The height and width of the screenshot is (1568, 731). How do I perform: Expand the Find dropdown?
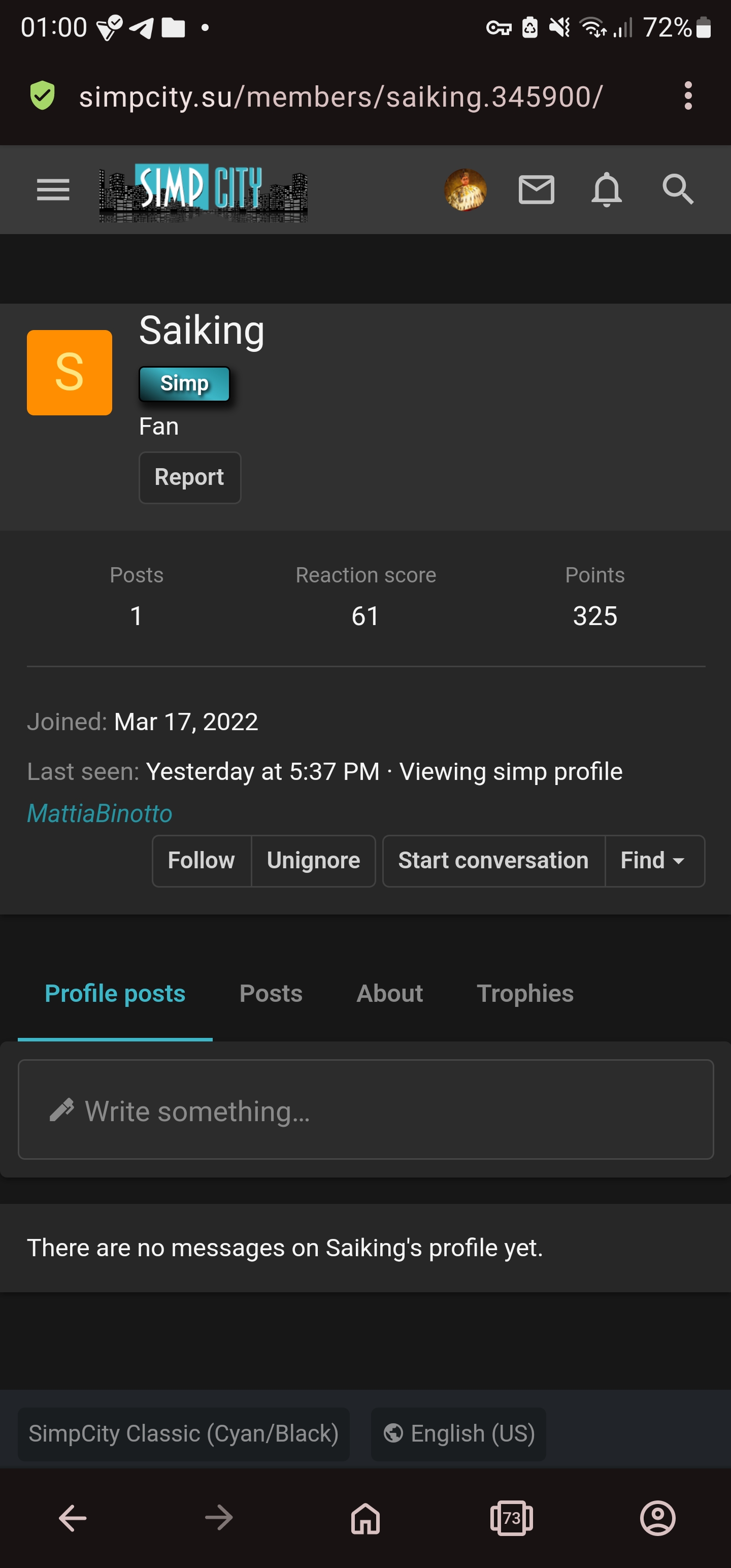pyautogui.click(x=654, y=861)
